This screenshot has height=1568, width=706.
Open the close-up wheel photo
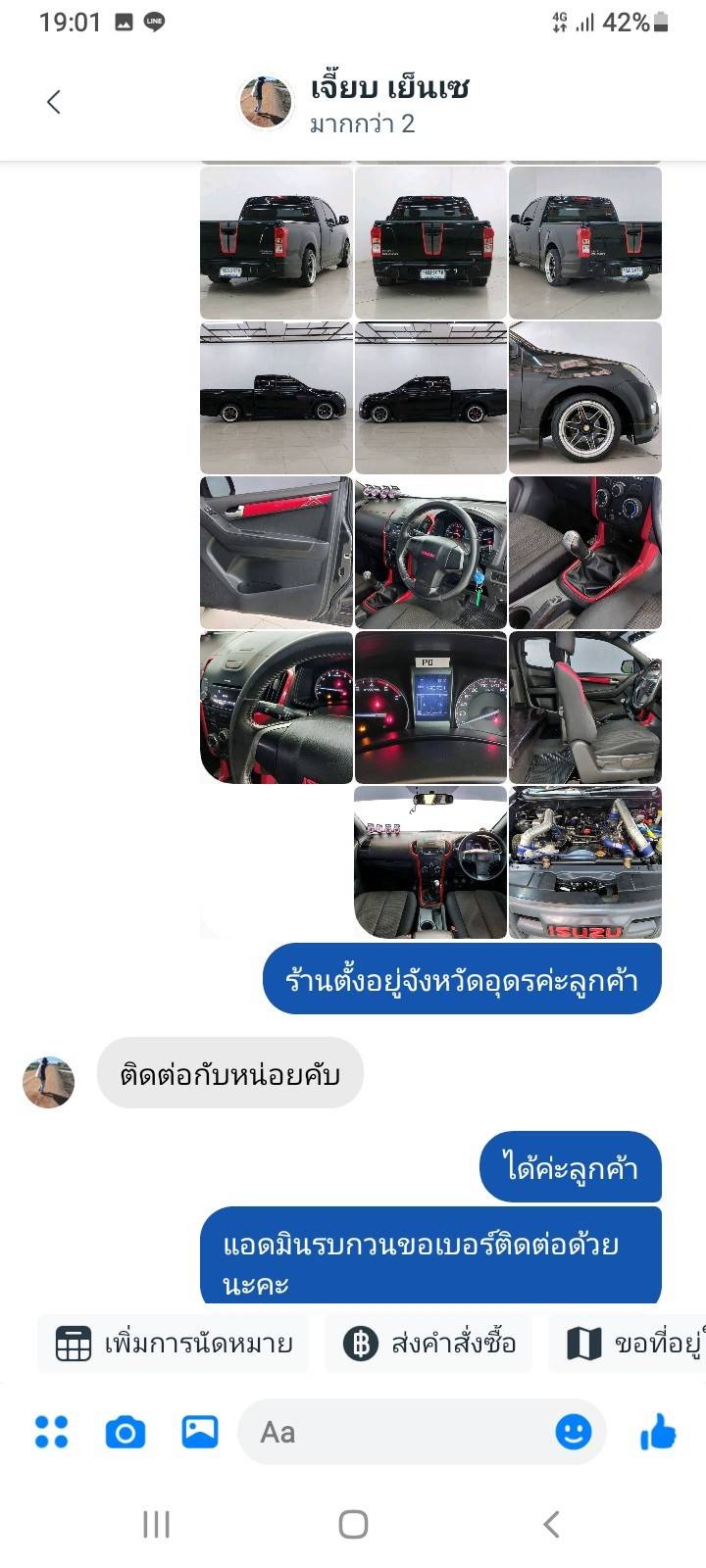(585, 398)
